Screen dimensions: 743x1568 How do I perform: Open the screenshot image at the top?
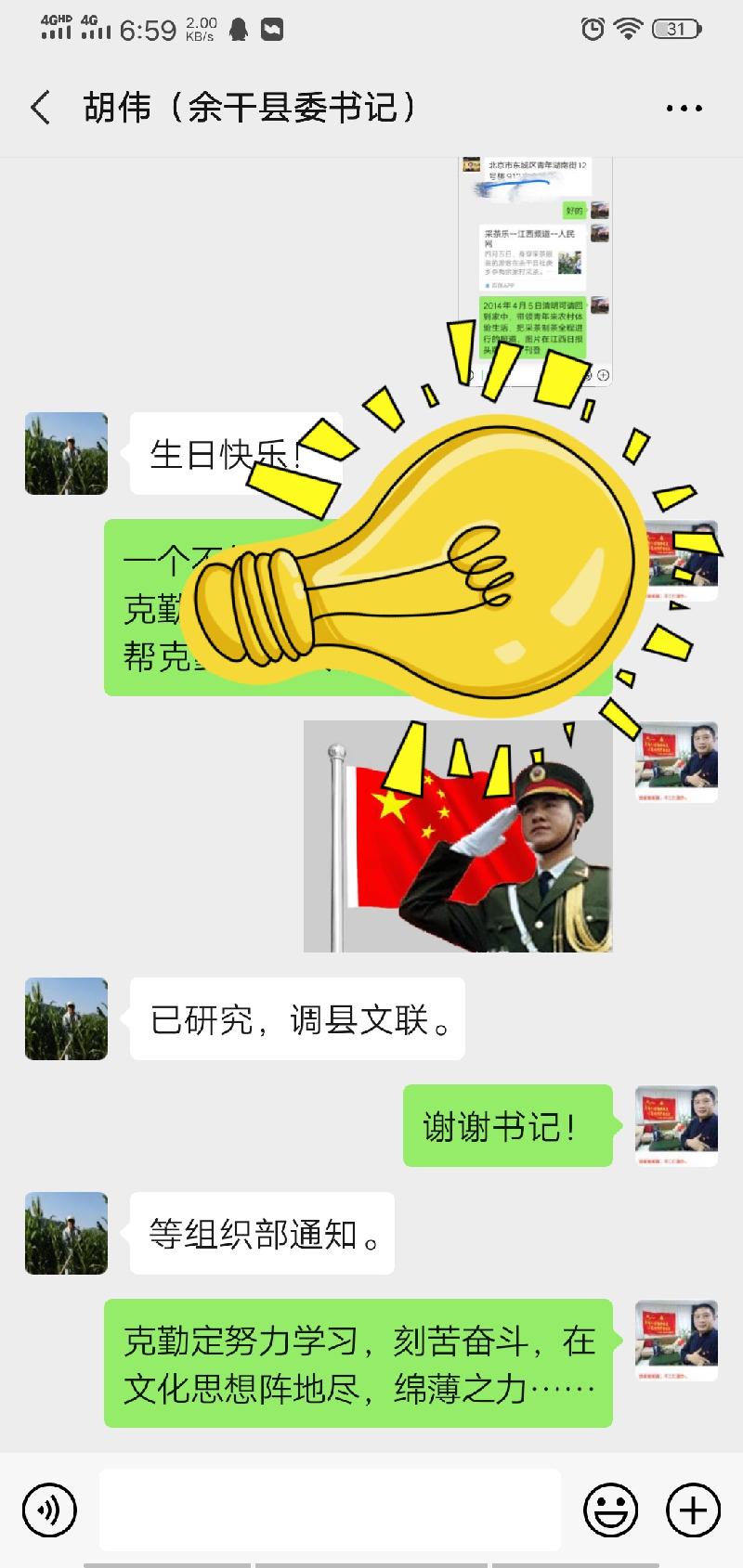(x=537, y=269)
